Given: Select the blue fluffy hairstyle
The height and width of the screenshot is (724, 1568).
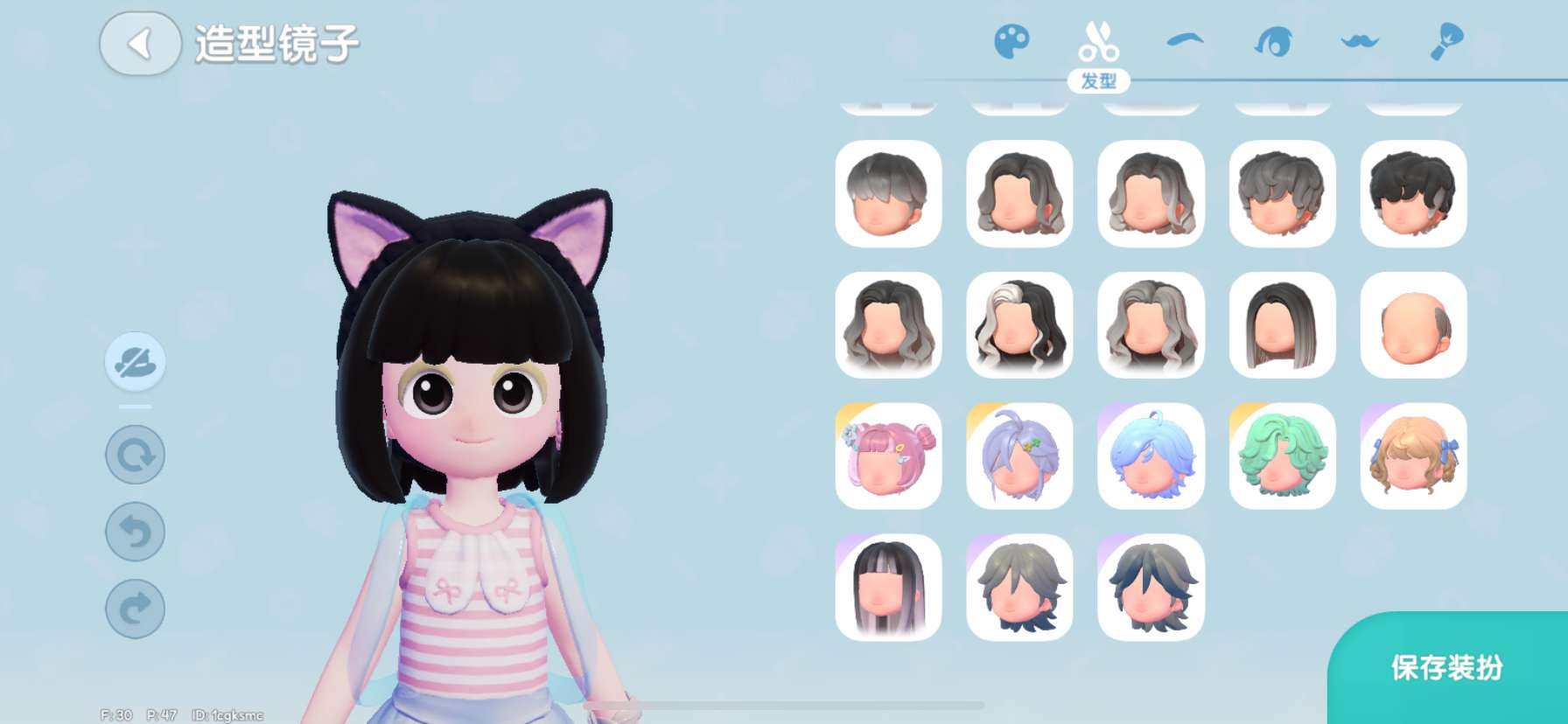Looking at the screenshot, I should coord(1151,456).
